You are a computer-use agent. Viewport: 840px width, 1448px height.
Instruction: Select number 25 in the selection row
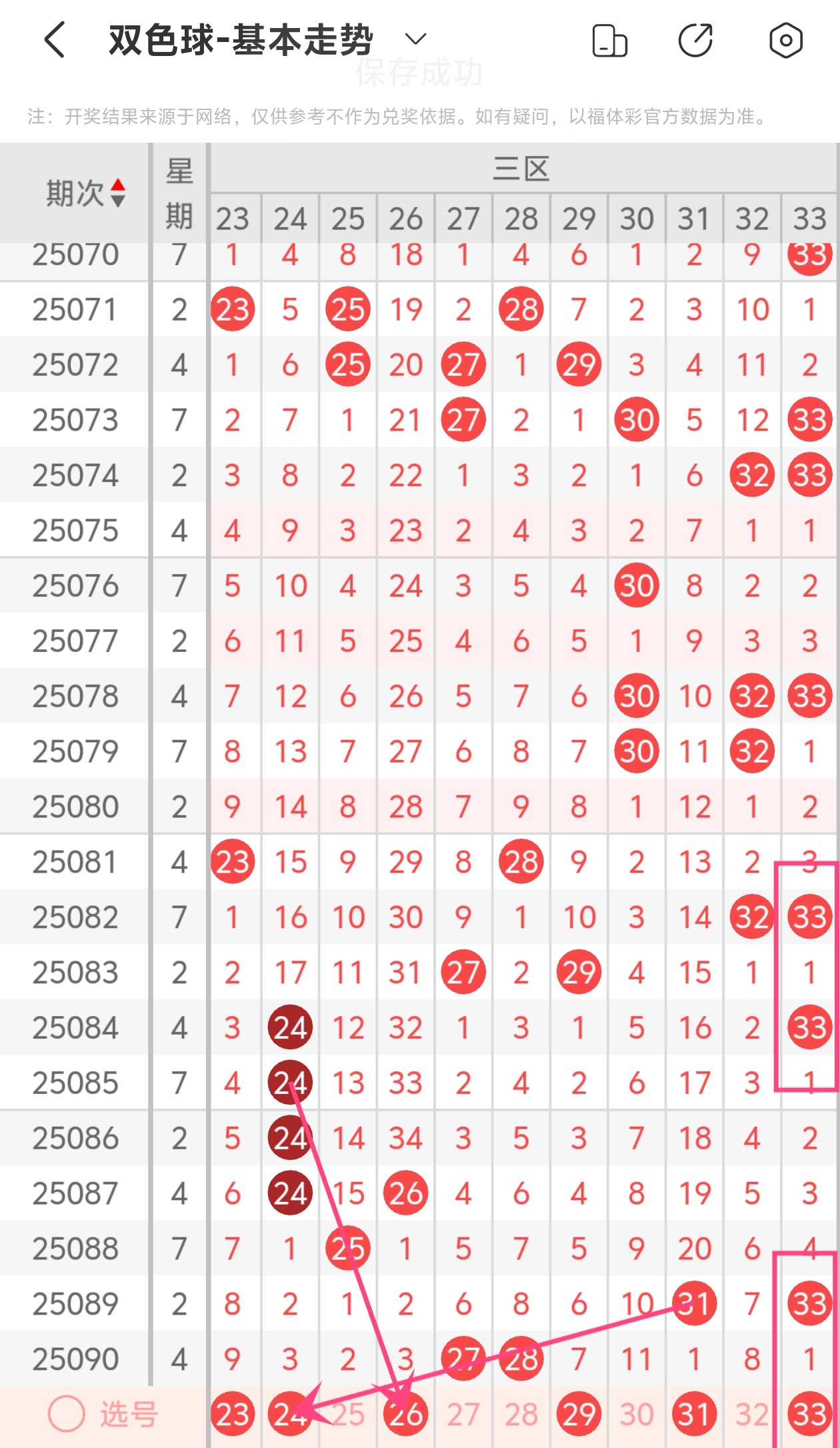tap(348, 1415)
